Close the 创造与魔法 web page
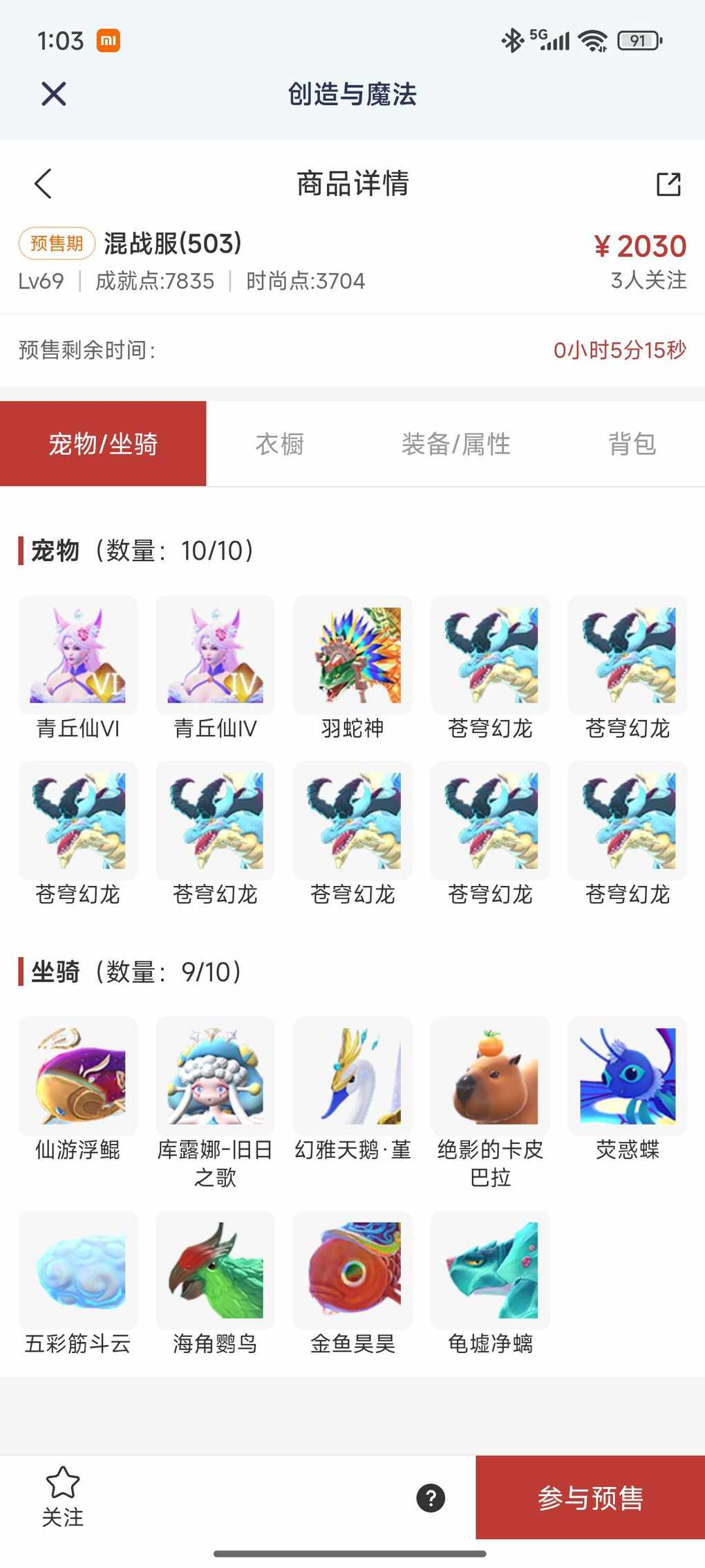 pyautogui.click(x=53, y=93)
